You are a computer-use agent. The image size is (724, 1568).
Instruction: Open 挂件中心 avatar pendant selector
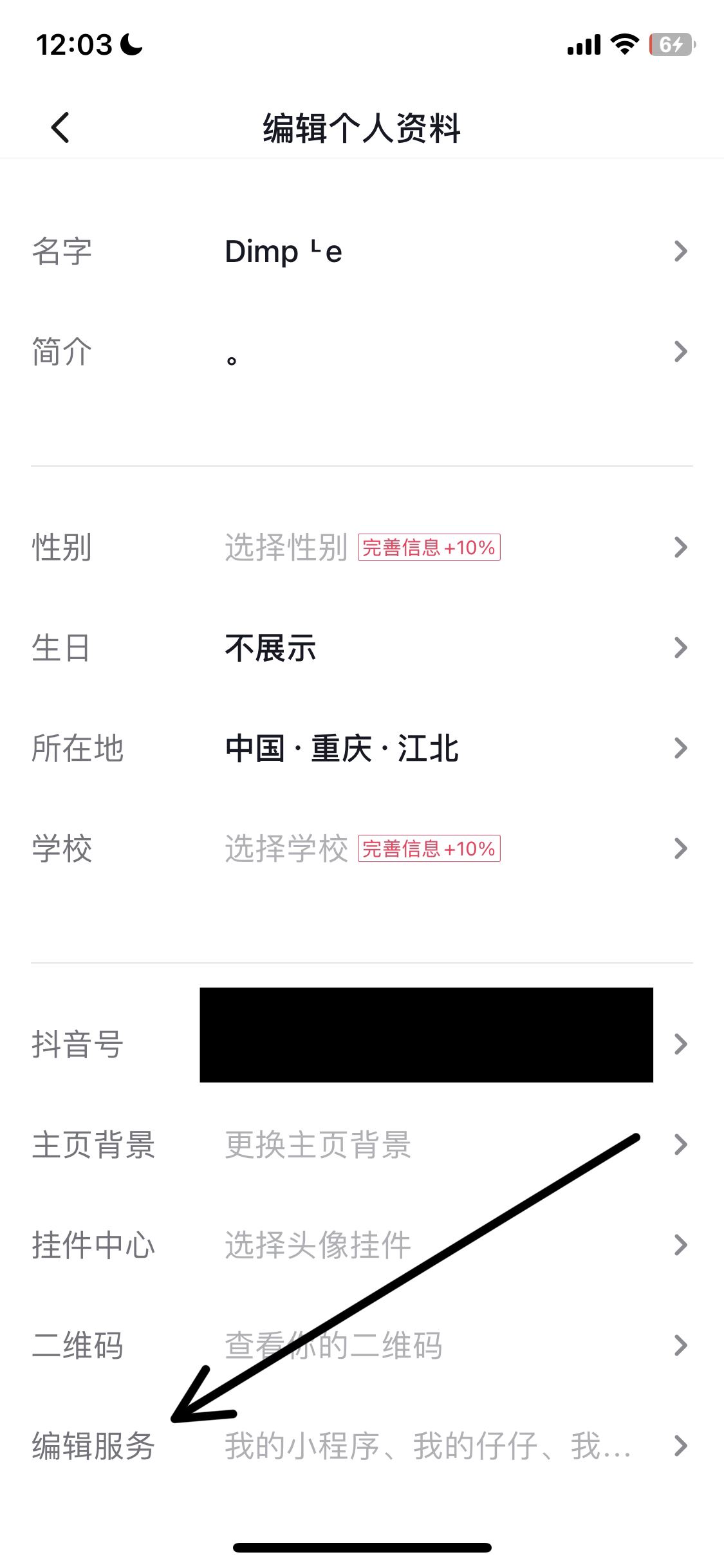pyautogui.click(x=317, y=1245)
